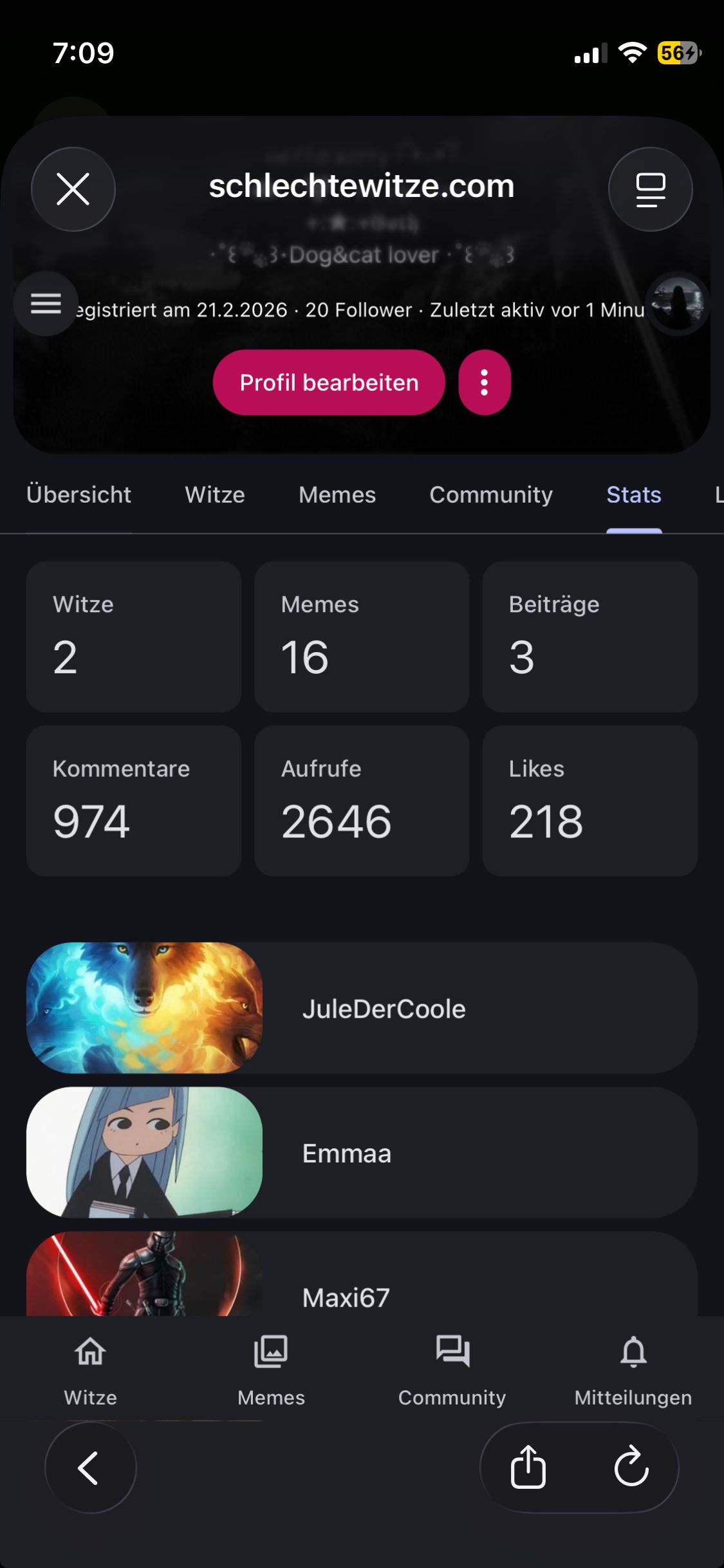Open the hamburger menu
The width and height of the screenshot is (724, 1568).
pyautogui.click(x=46, y=303)
